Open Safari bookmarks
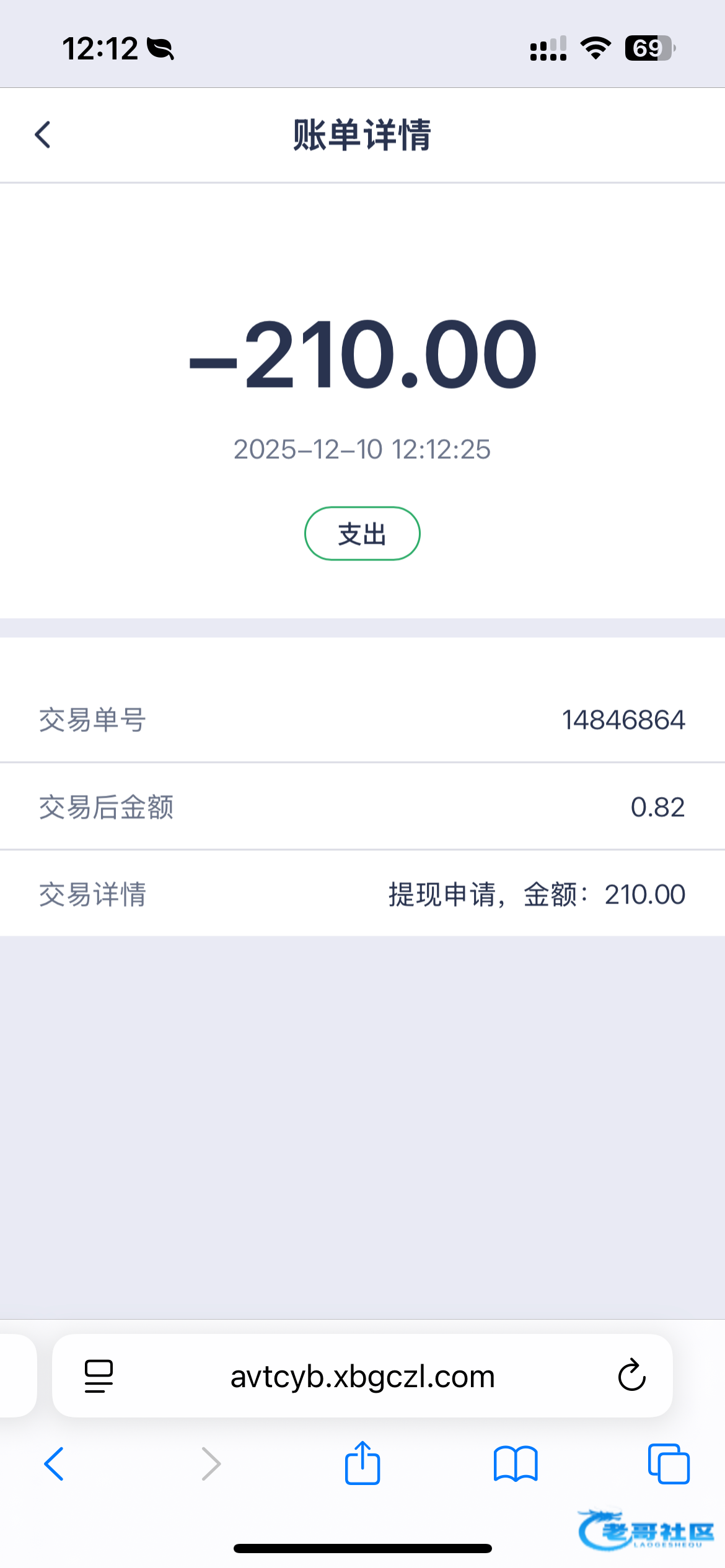 516,1464
